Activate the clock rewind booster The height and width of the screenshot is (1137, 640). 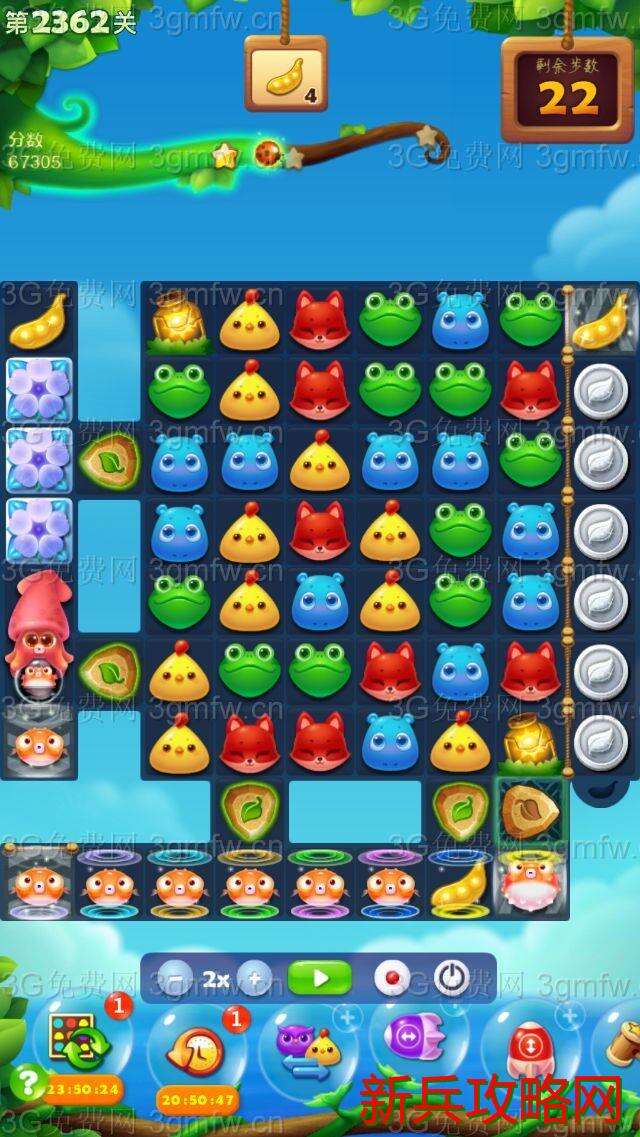coord(196,1050)
